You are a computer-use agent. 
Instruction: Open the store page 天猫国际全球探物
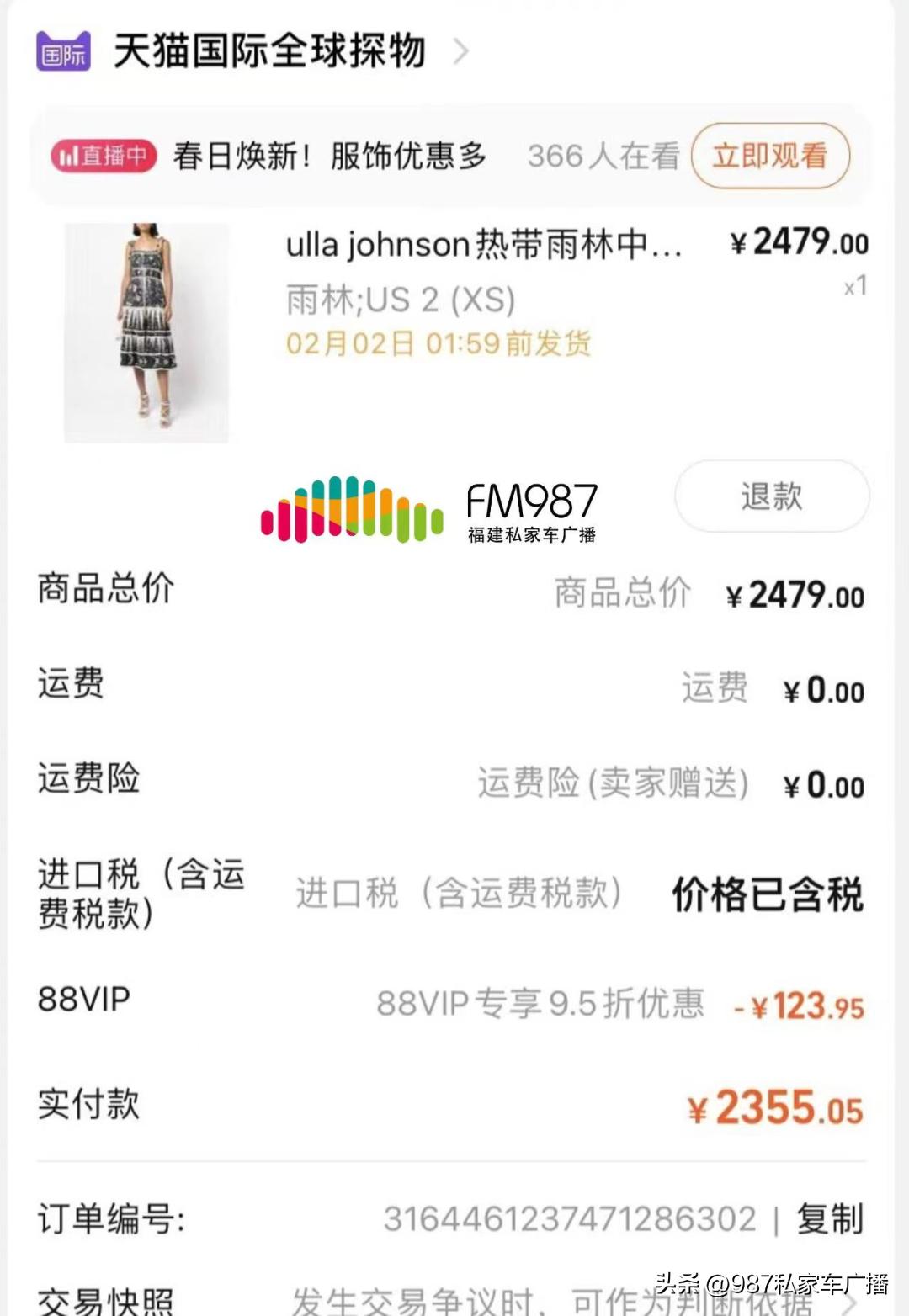click(x=269, y=50)
